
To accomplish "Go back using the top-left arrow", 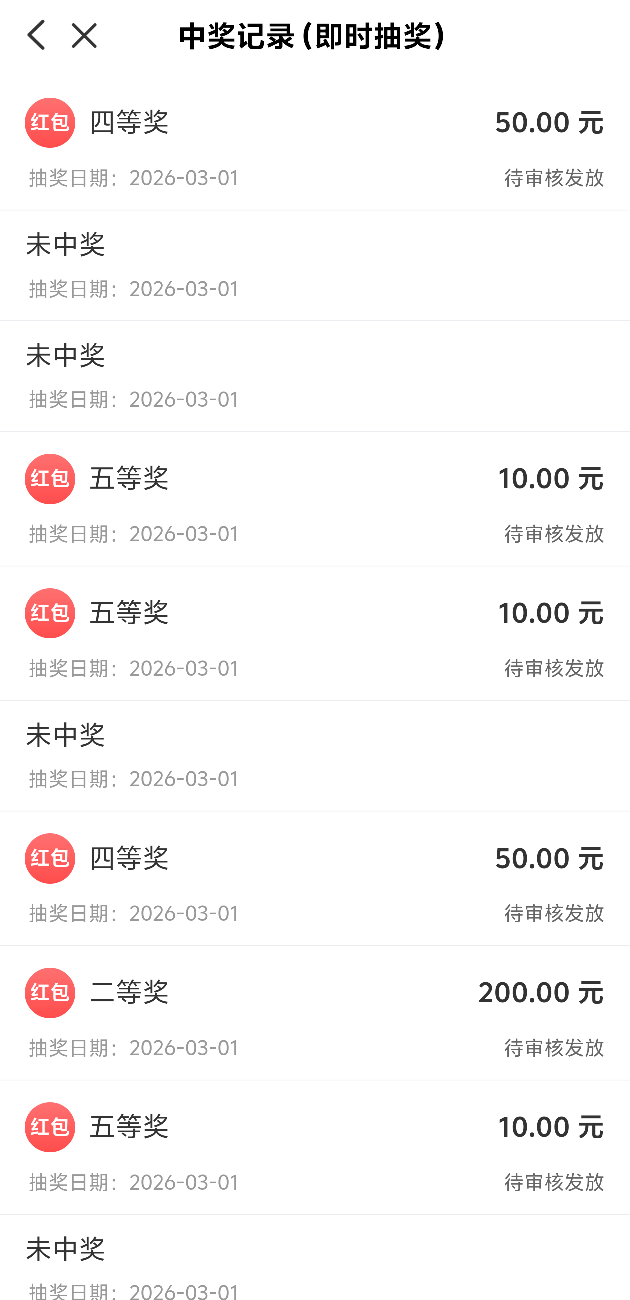I will (x=37, y=36).
